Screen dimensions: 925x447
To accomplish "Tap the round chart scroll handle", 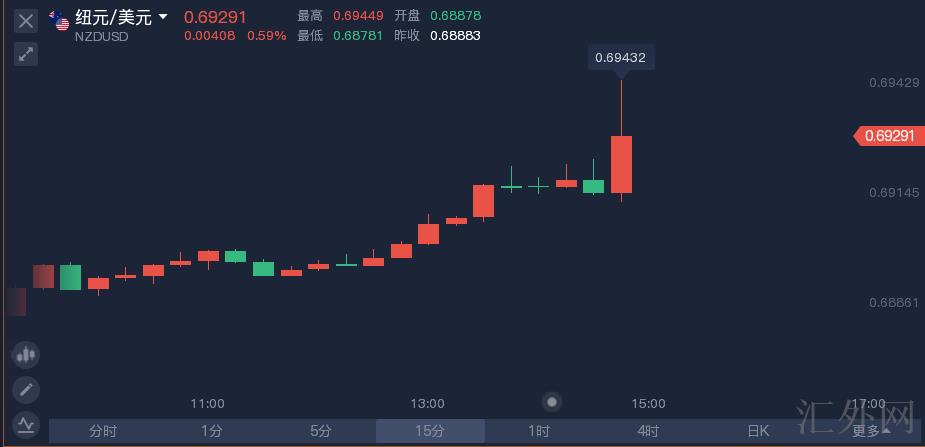I will click(x=552, y=402).
